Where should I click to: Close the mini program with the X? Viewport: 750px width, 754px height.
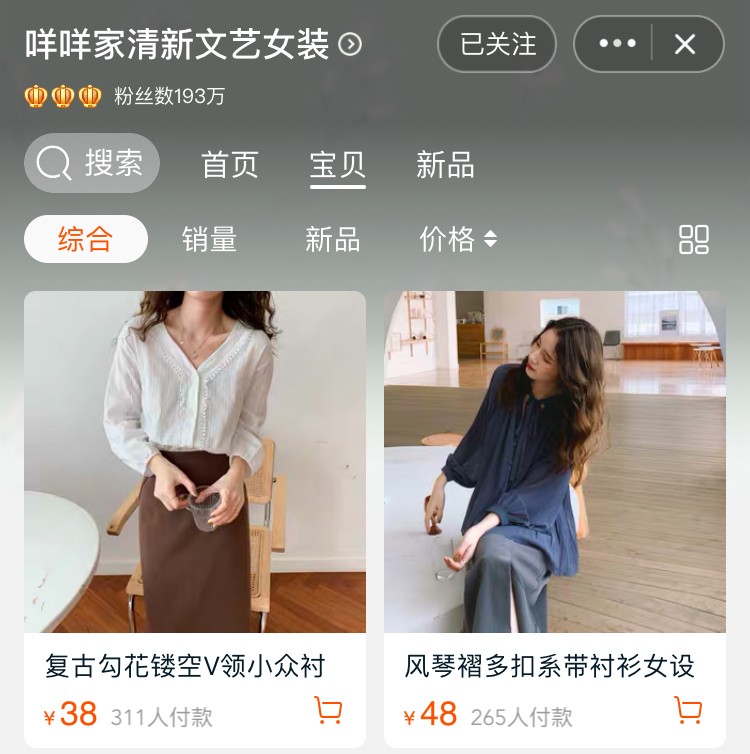pyautogui.click(x=685, y=44)
